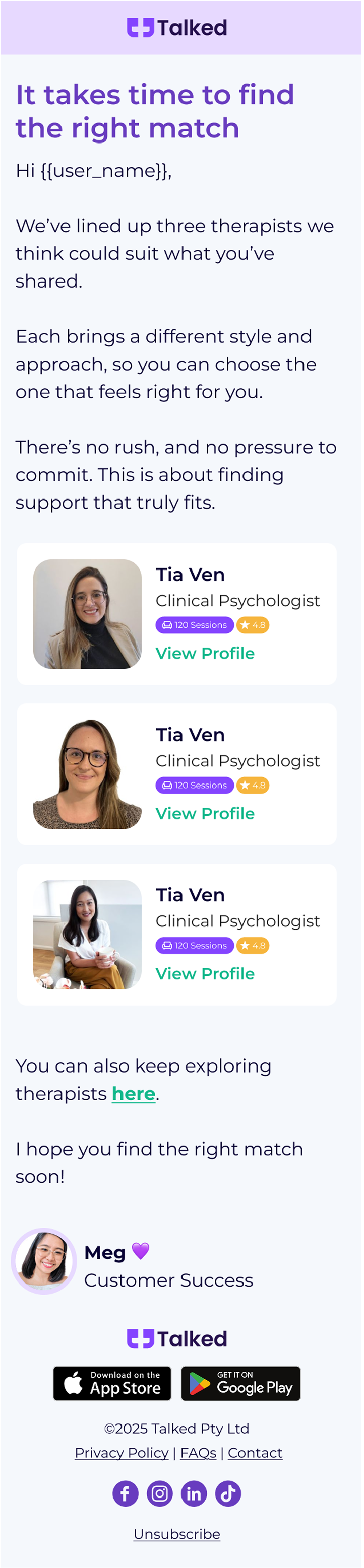Tap the Contact link
Viewport: 364px width, 1568px height.
pos(255,1453)
